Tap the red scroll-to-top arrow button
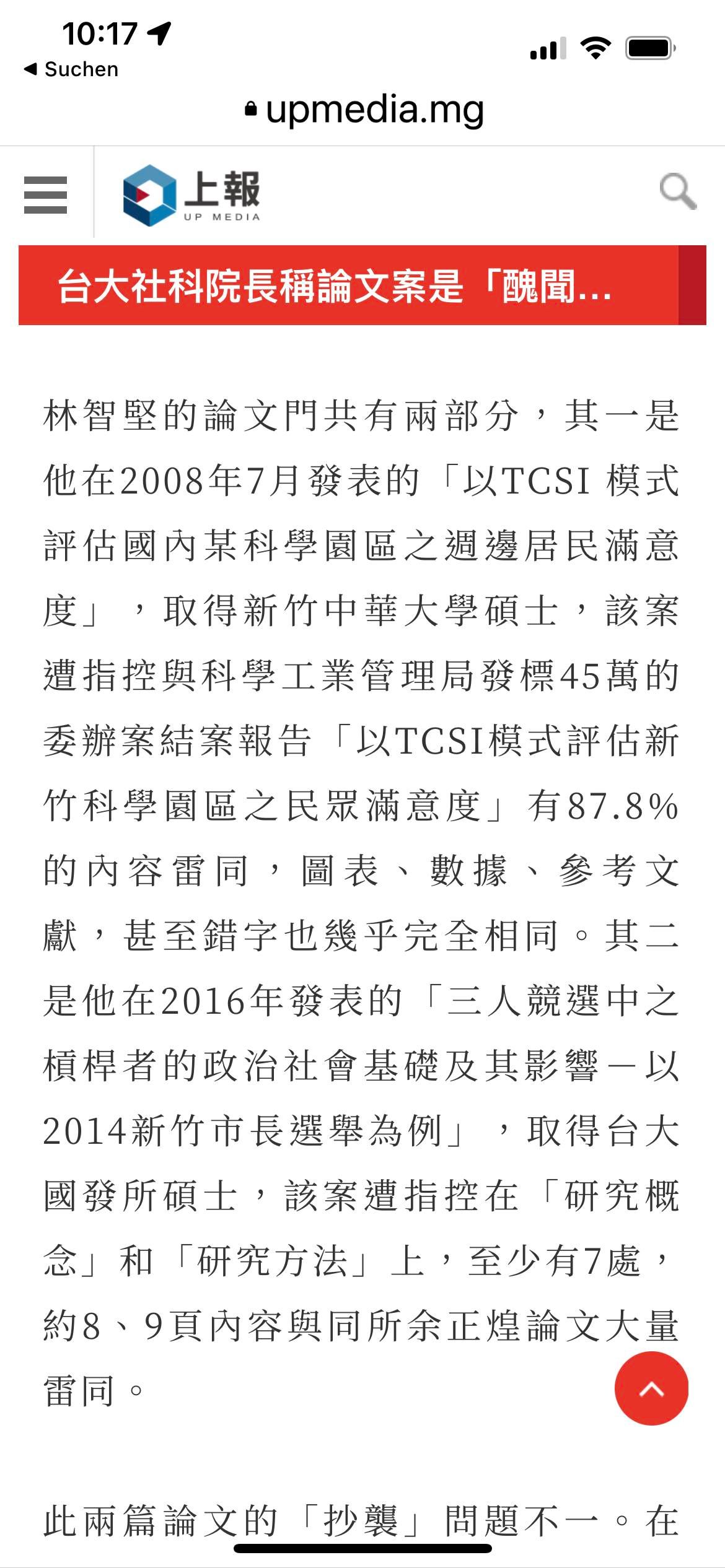Screen dimensions: 725x1568 click(x=651, y=1388)
